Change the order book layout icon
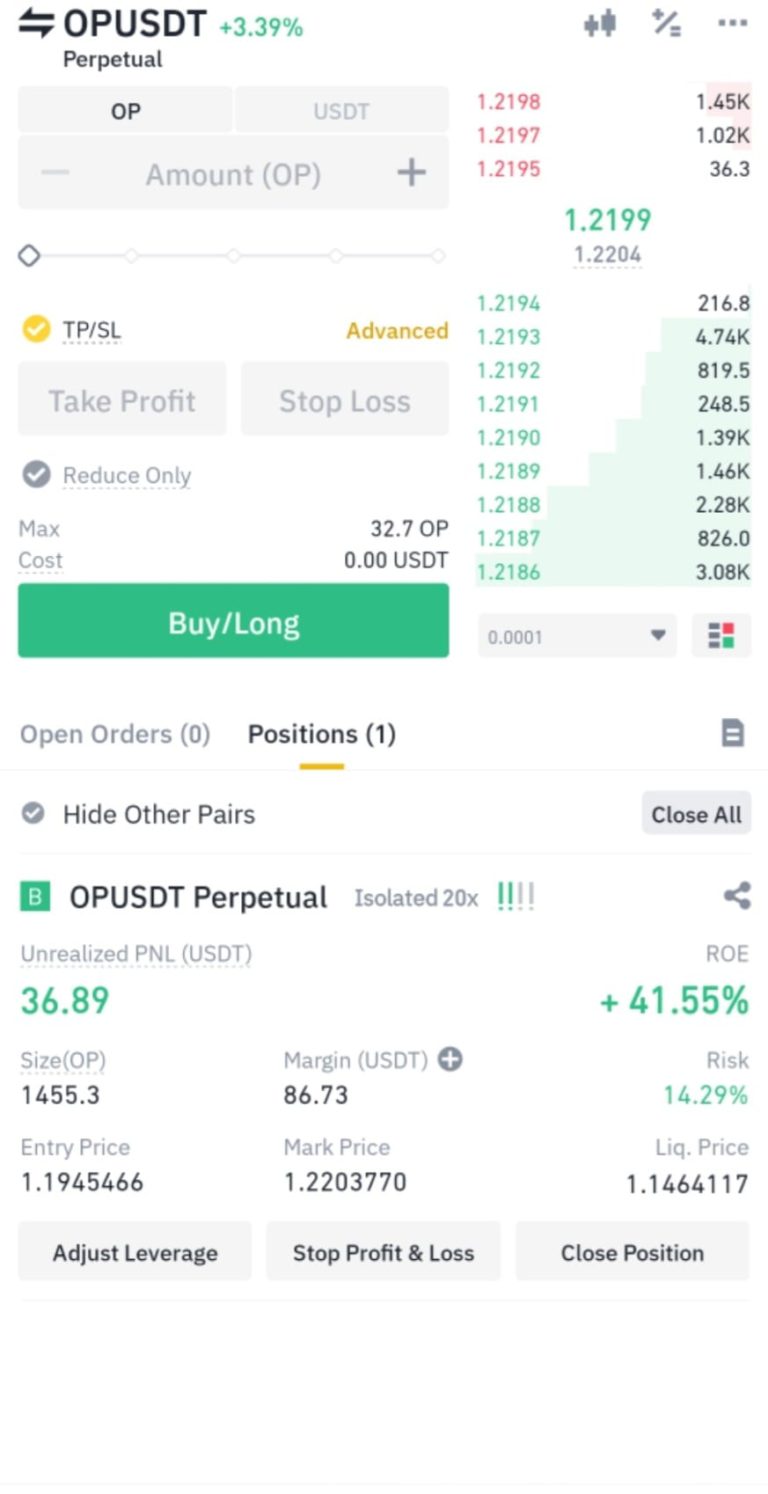Viewport: 768px width, 1494px height. pos(721,635)
